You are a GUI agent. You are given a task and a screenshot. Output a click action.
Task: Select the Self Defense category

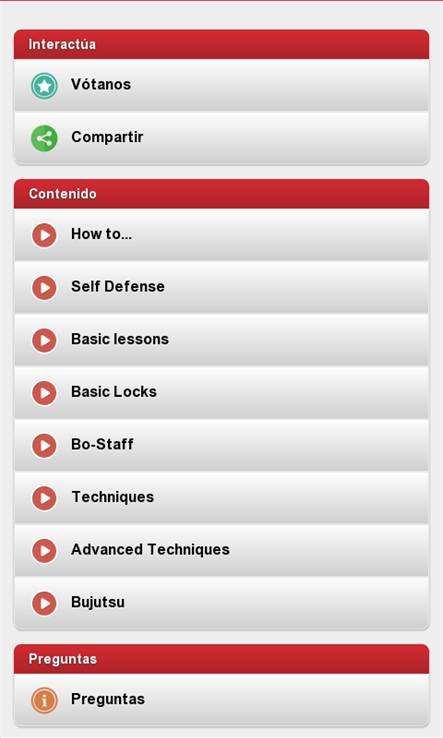pyautogui.click(x=221, y=287)
